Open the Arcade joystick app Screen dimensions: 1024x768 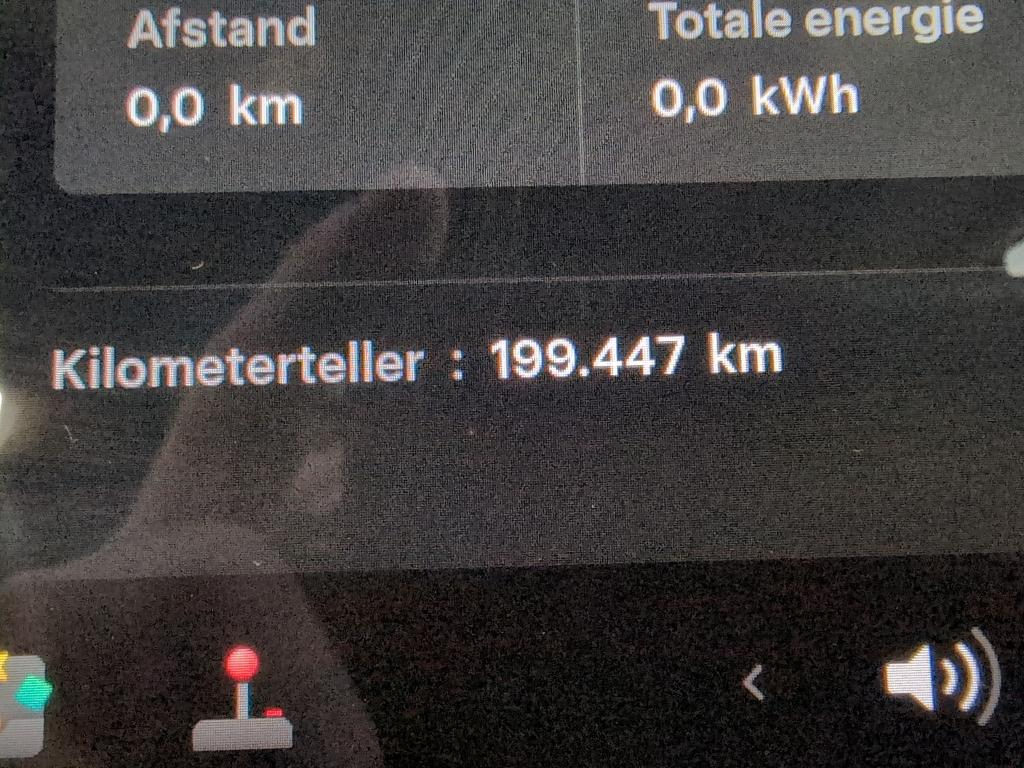coord(242,700)
